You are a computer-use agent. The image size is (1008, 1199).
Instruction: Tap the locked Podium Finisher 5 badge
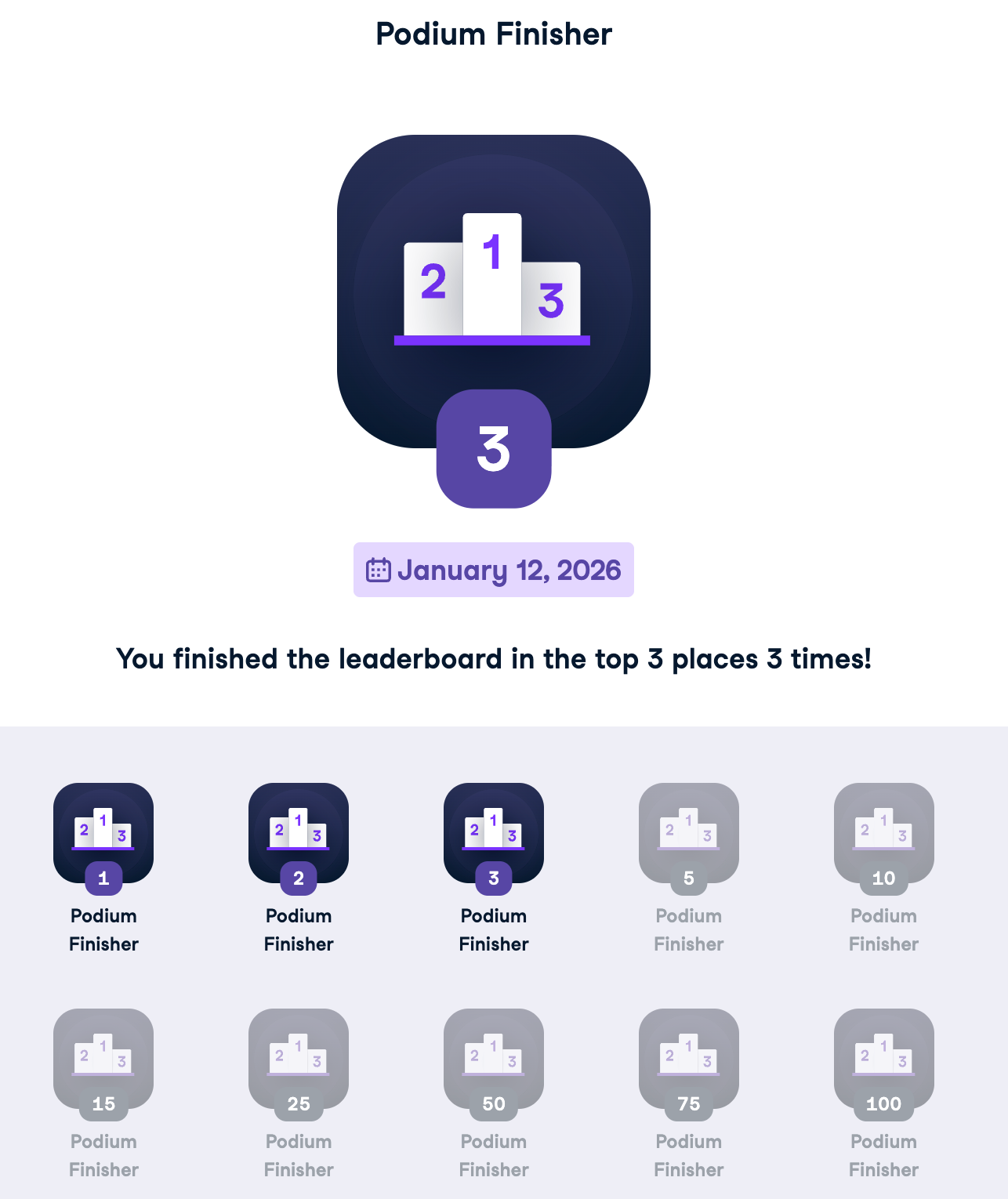pos(689,834)
